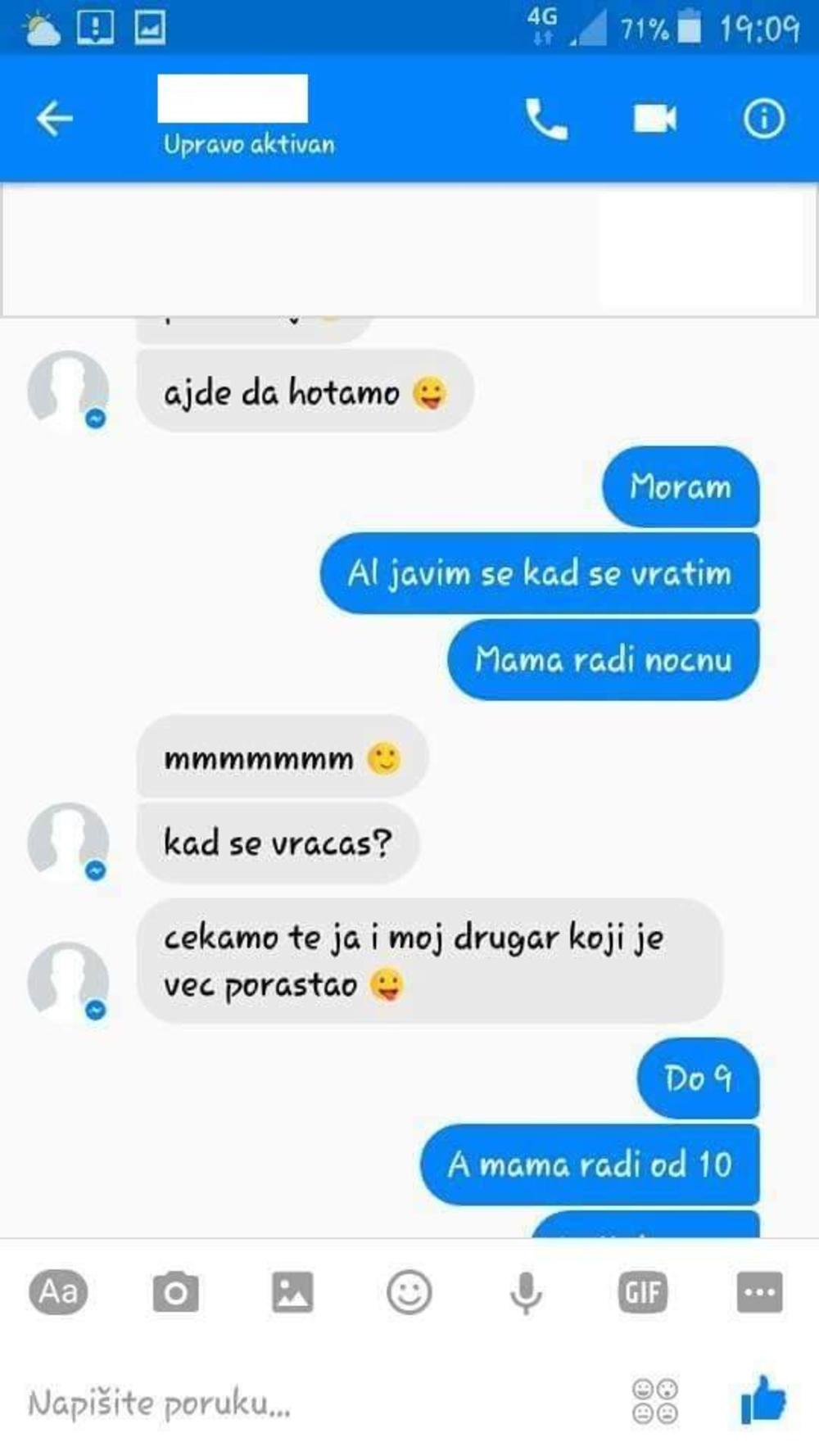Open the GIF picker

643,1292
